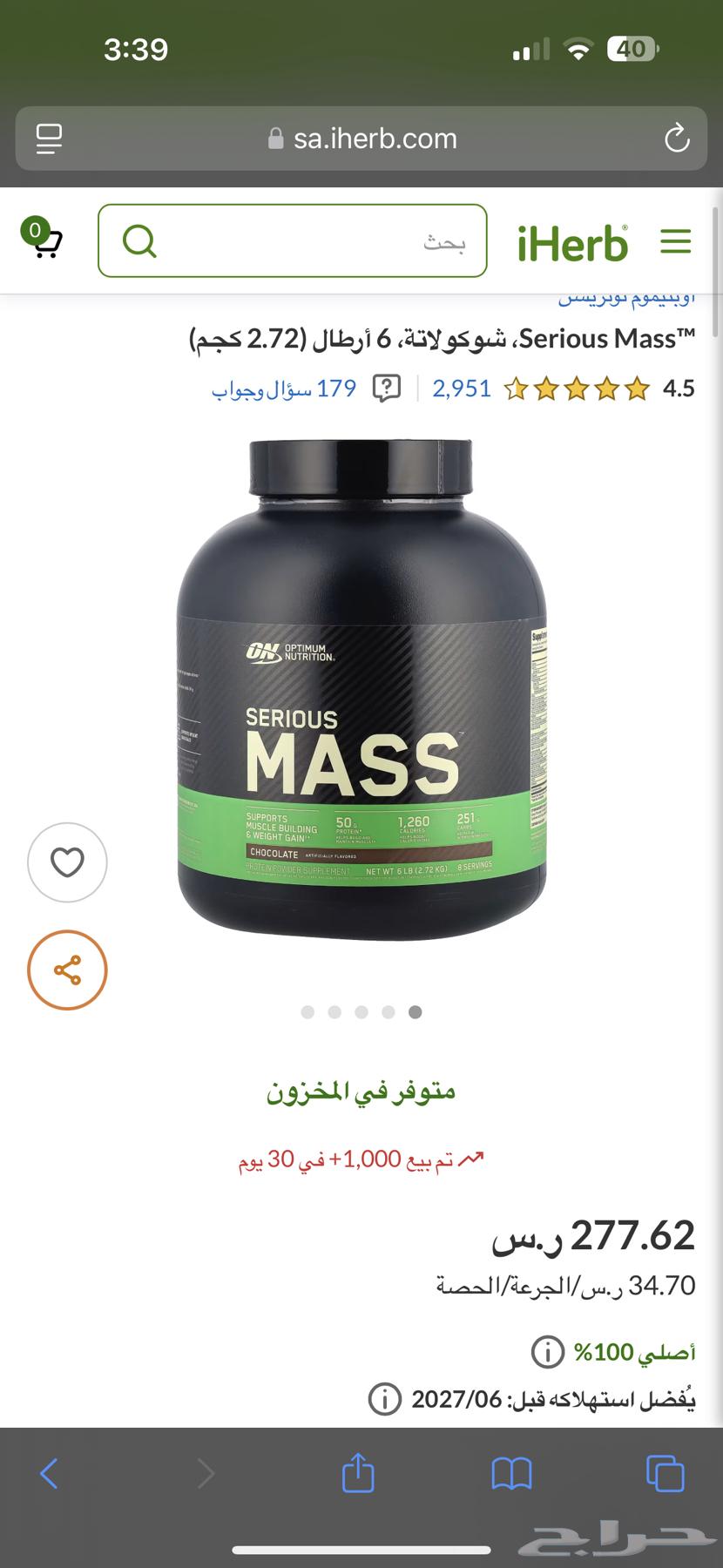Select the last carousel dot

pos(416,1011)
